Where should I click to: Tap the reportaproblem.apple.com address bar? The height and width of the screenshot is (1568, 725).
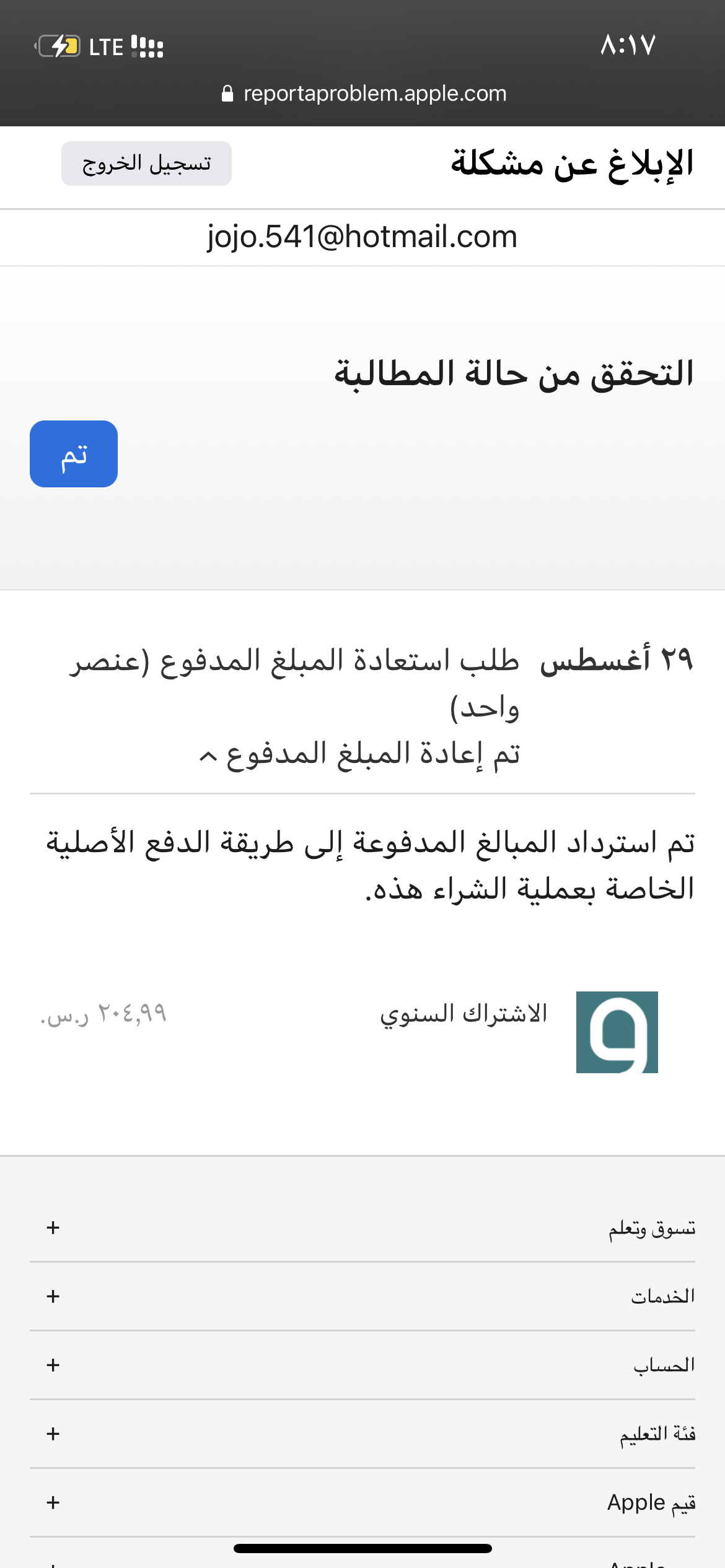364,94
